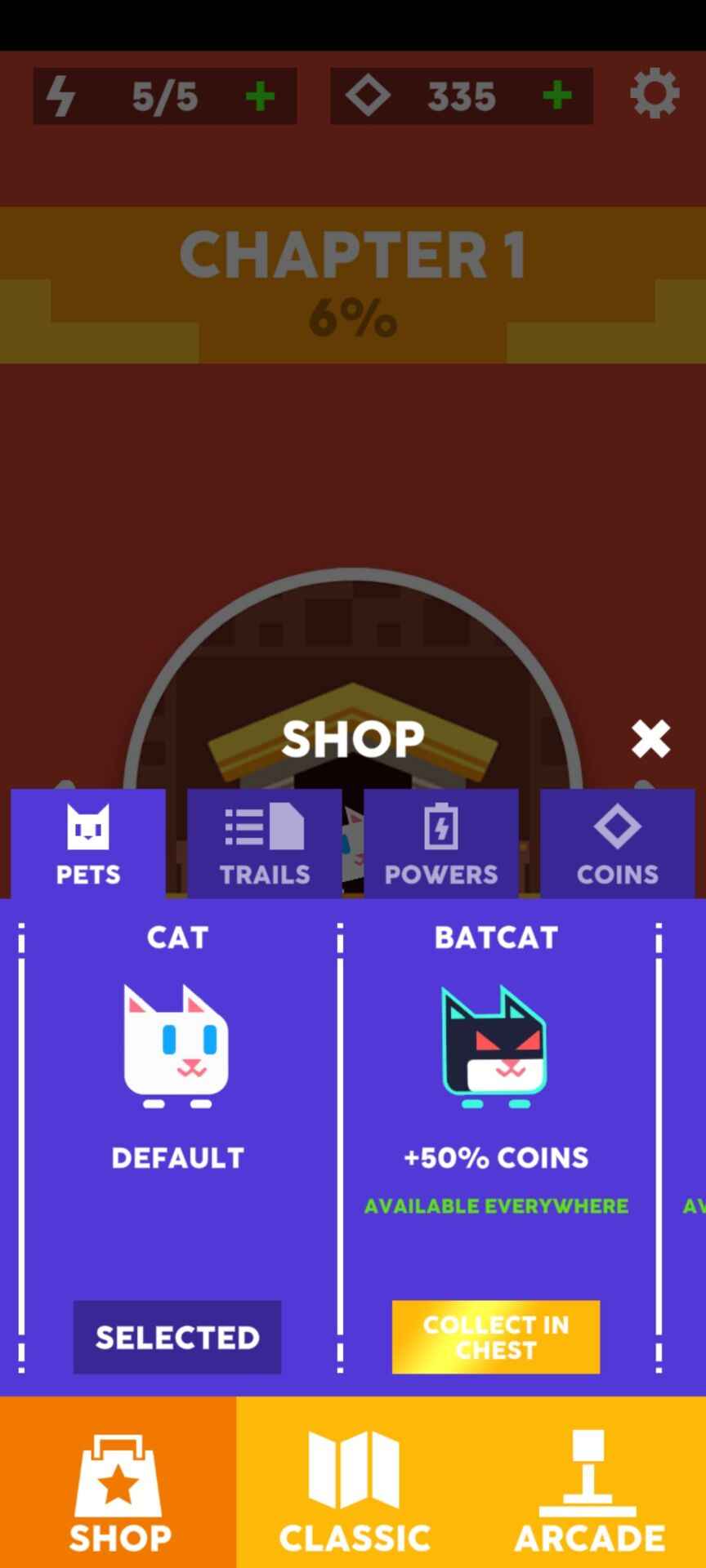
Task: Tap Collect in Chest for Batcat
Action: [x=496, y=1337]
